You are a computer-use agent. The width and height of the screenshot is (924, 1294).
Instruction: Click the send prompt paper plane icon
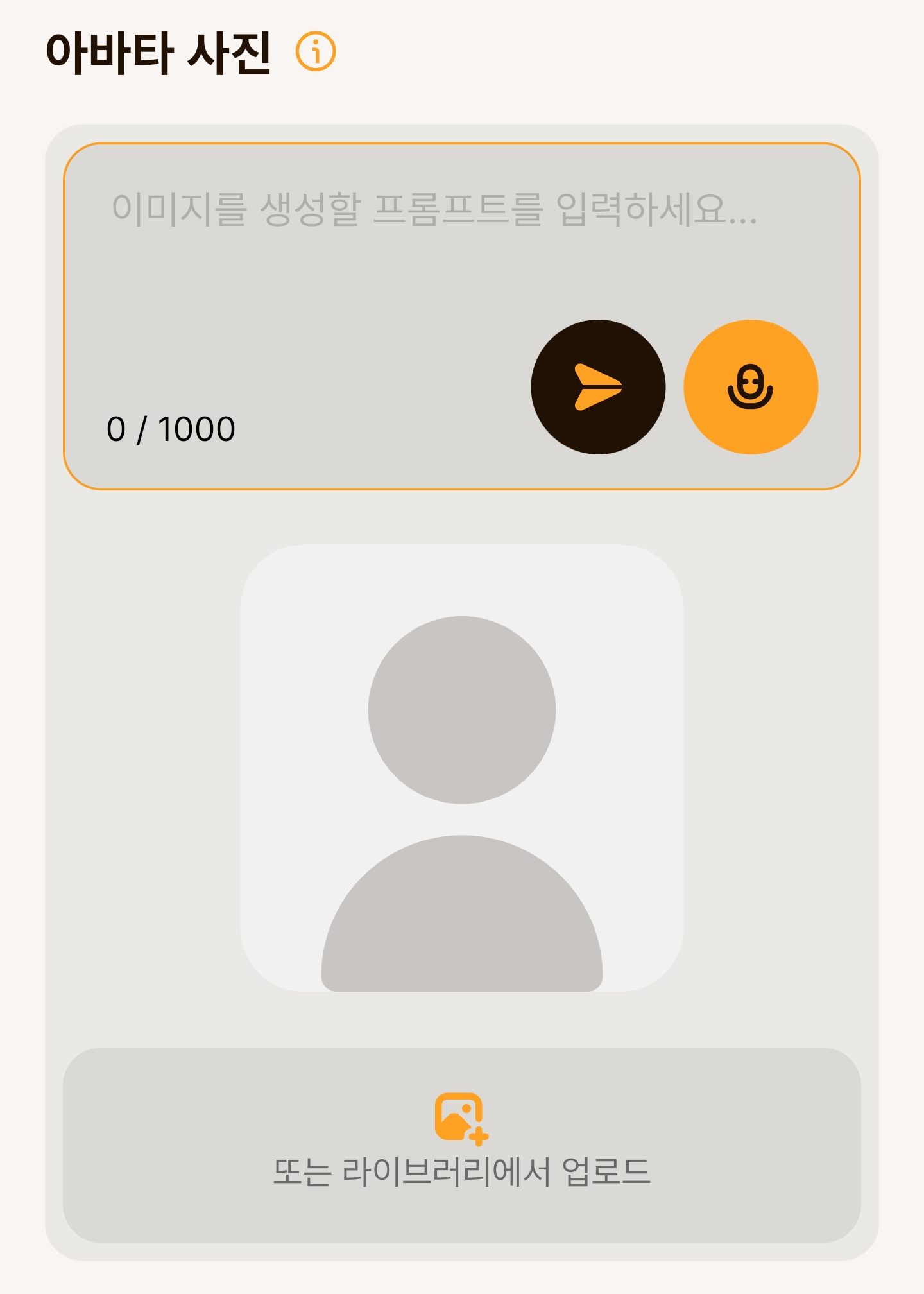pos(598,388)
